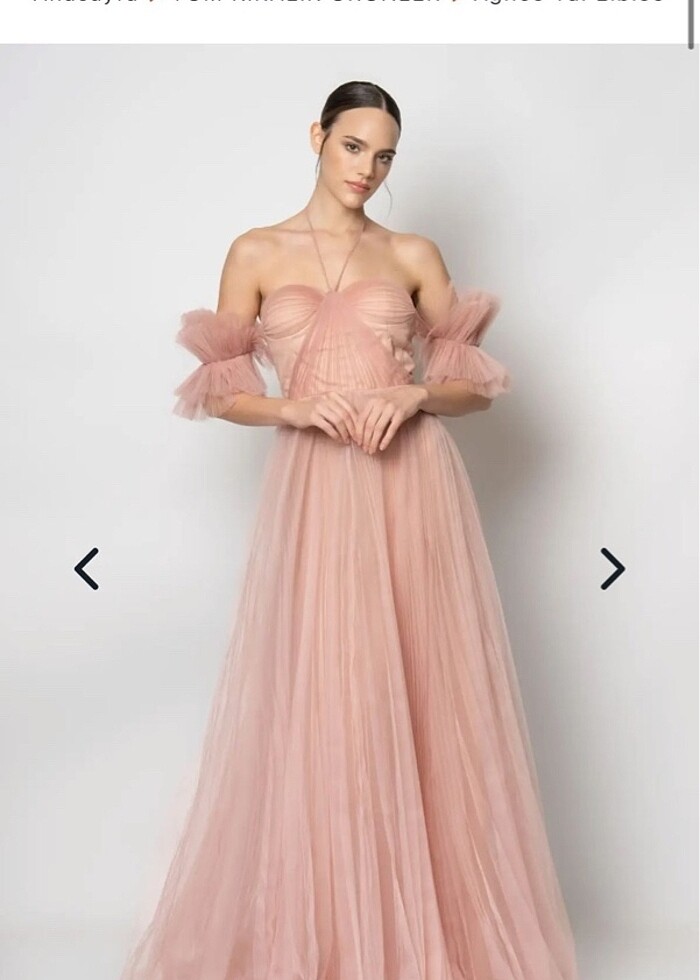The height and width of the screenshot is (980, 700).
Task: Show the previous product photo
Action: click(87, 569)
